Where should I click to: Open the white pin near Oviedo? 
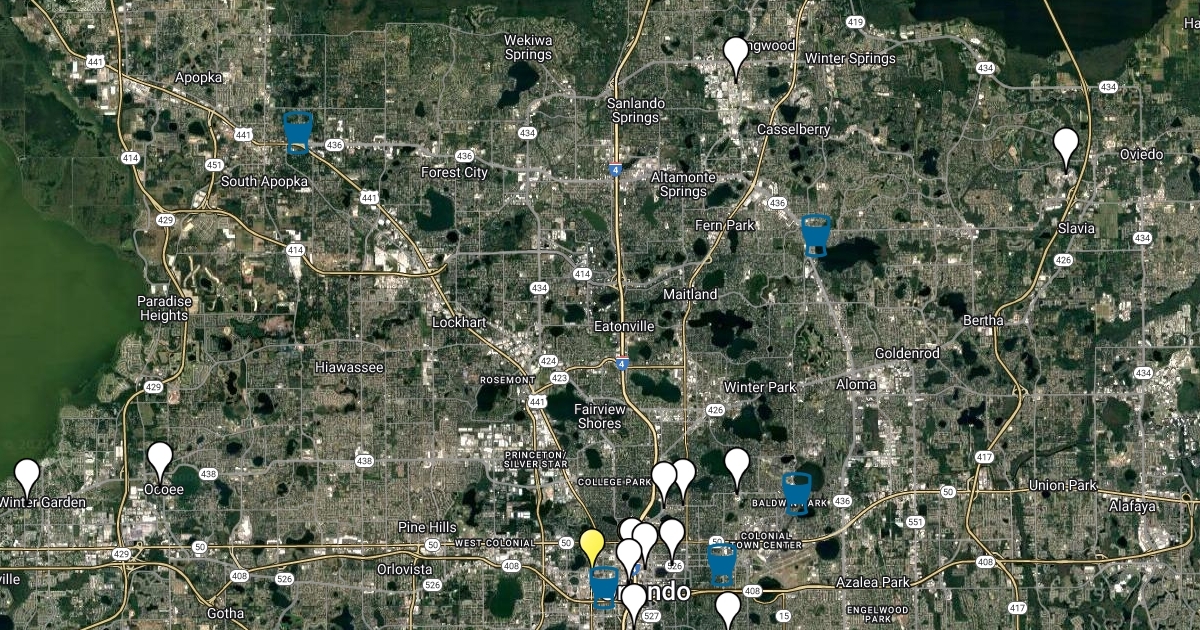tap(1067, 146)
